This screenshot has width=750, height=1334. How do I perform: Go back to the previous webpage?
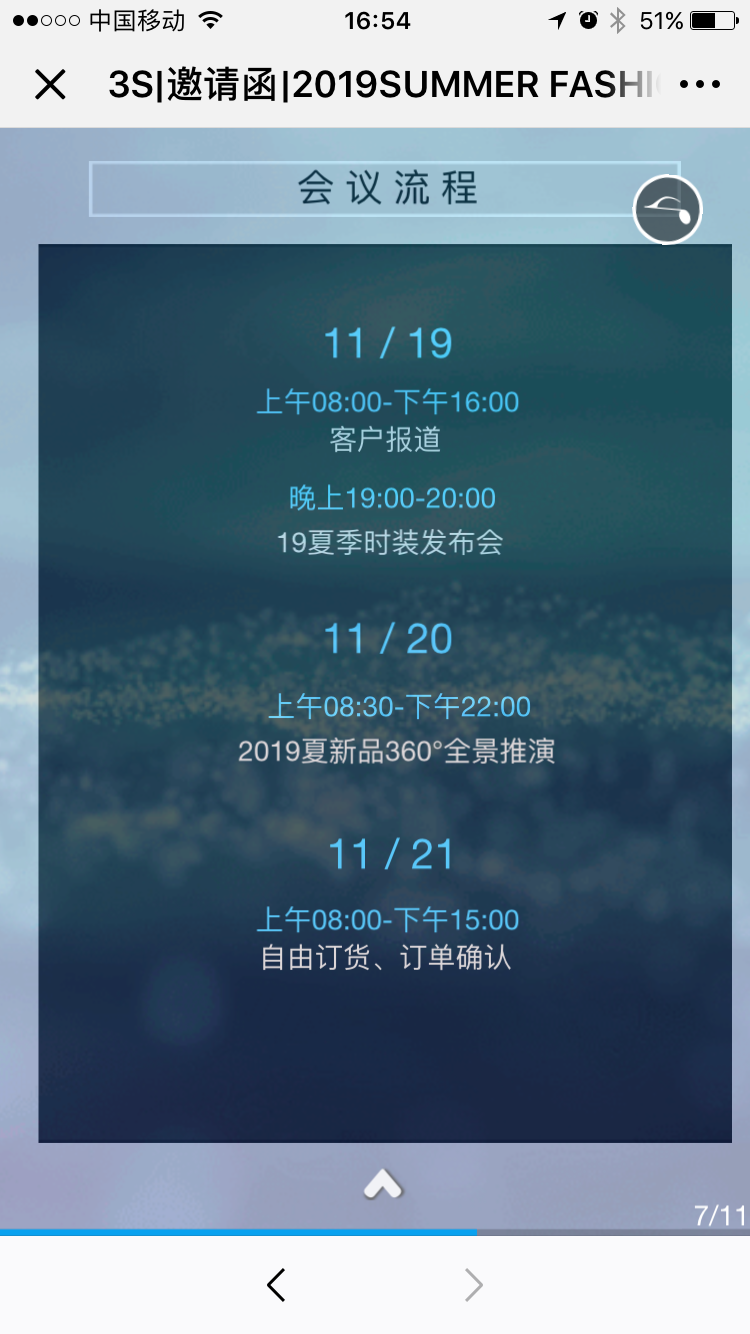click(277, 1285)
